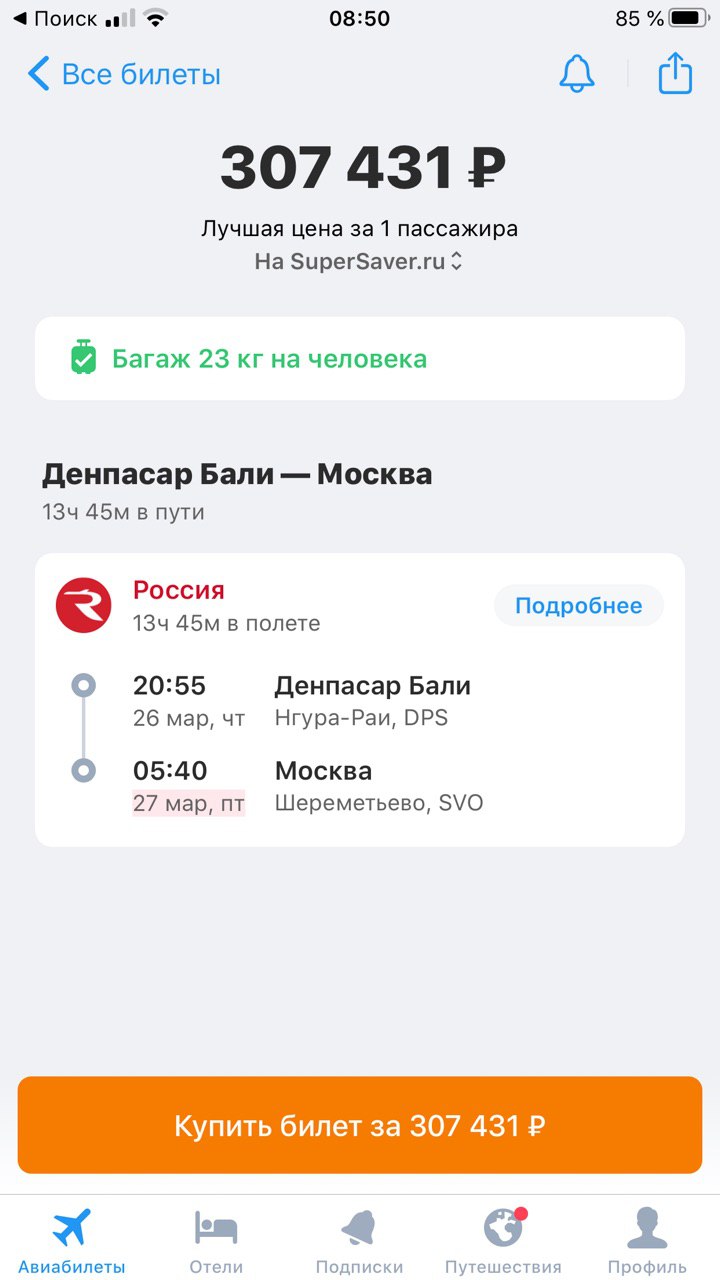Return to Поиск via the status bar
The image size is (720, 1280).
(55, 18)
